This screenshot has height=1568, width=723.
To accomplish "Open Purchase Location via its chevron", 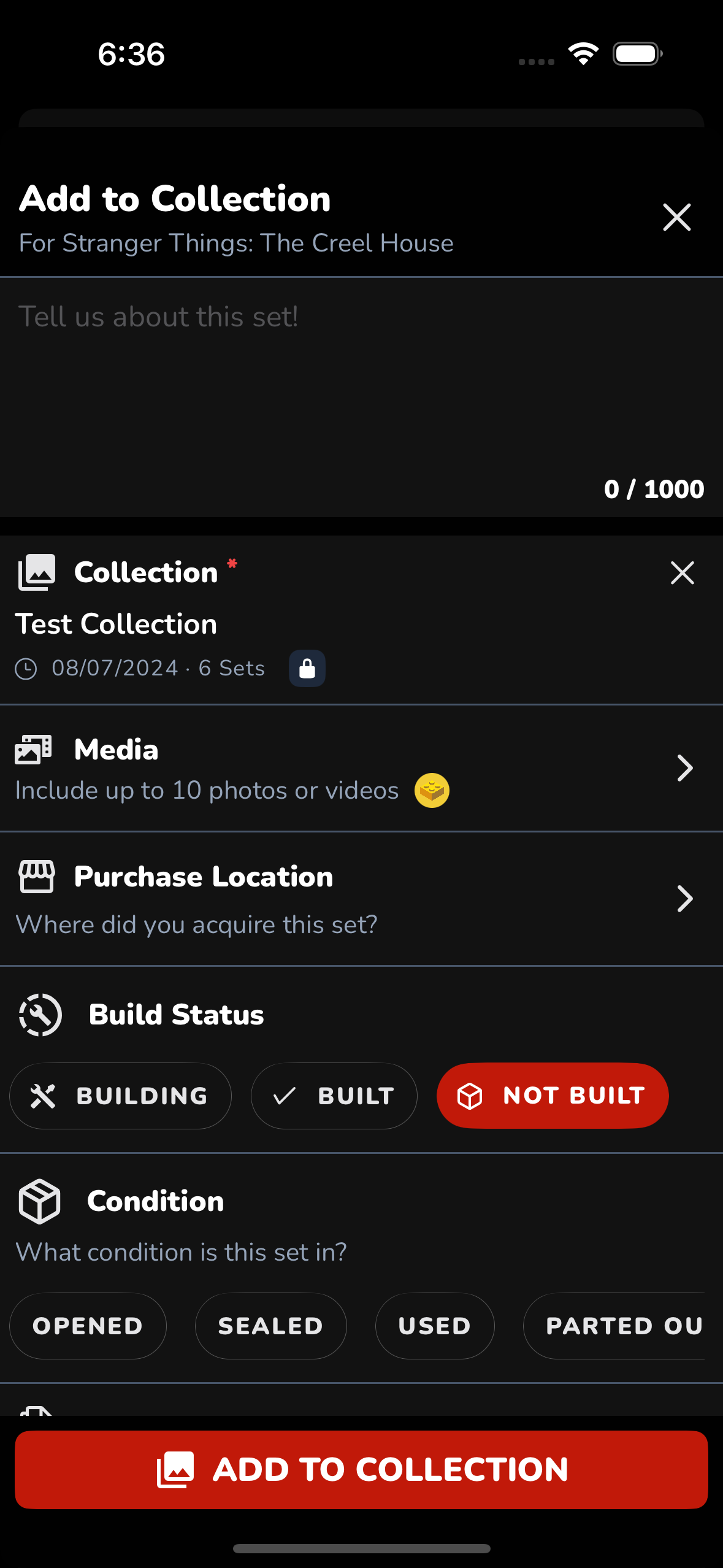I will click(684, 899).
